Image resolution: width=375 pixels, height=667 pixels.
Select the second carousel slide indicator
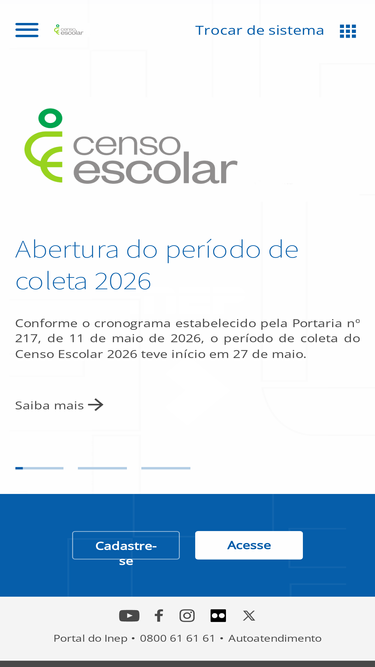pyautogui.click(x=102, y=468)
